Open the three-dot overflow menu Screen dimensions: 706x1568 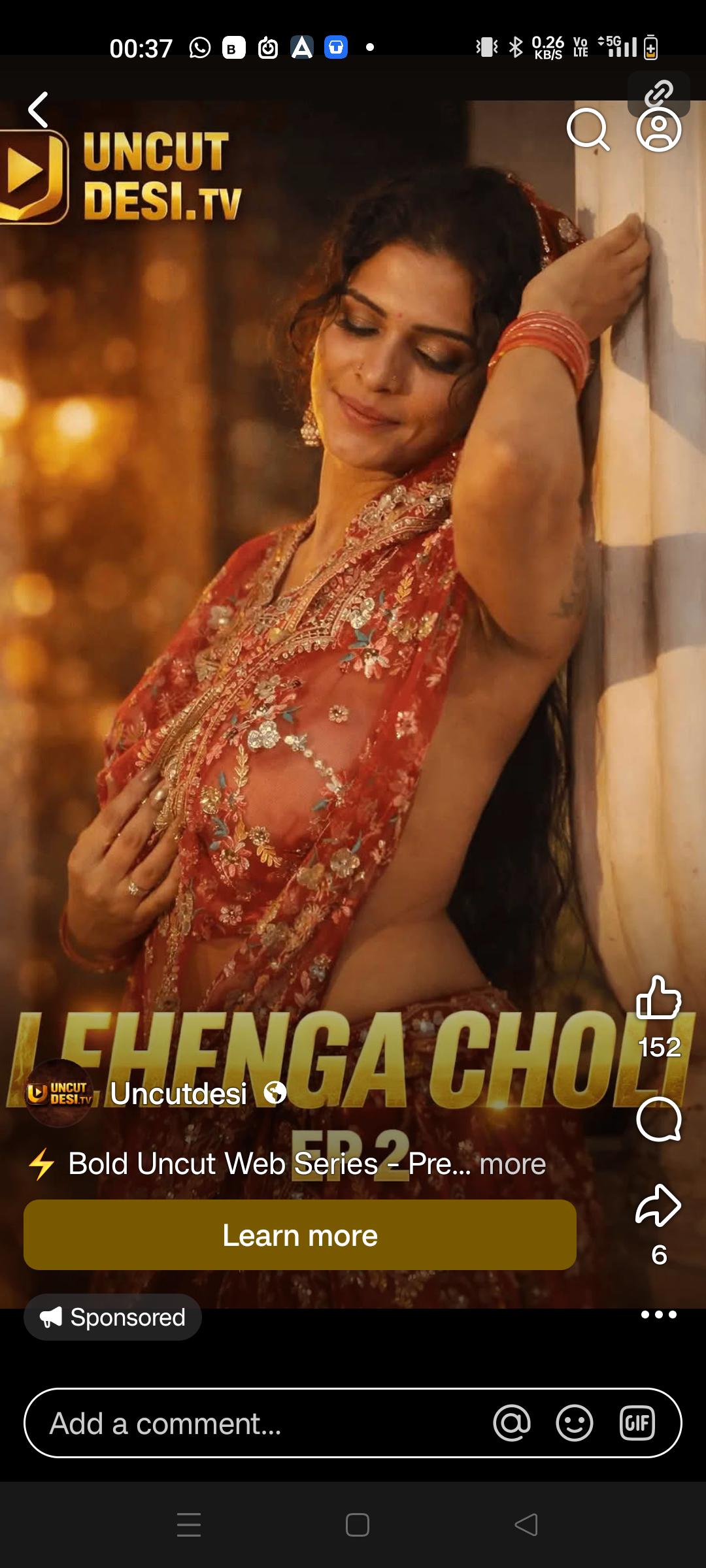coord(659,1315)
